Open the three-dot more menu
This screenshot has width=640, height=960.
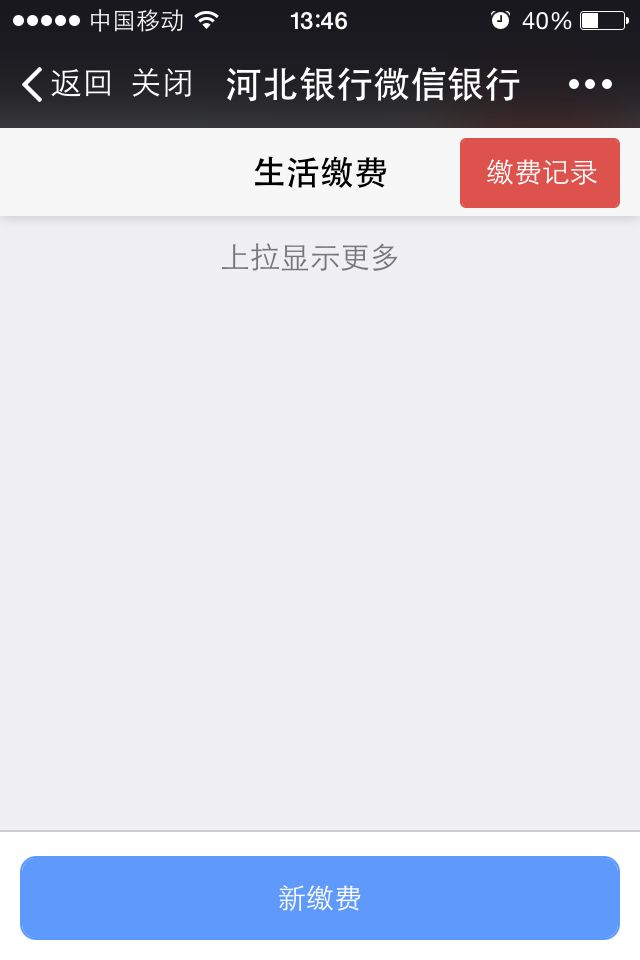590,84
